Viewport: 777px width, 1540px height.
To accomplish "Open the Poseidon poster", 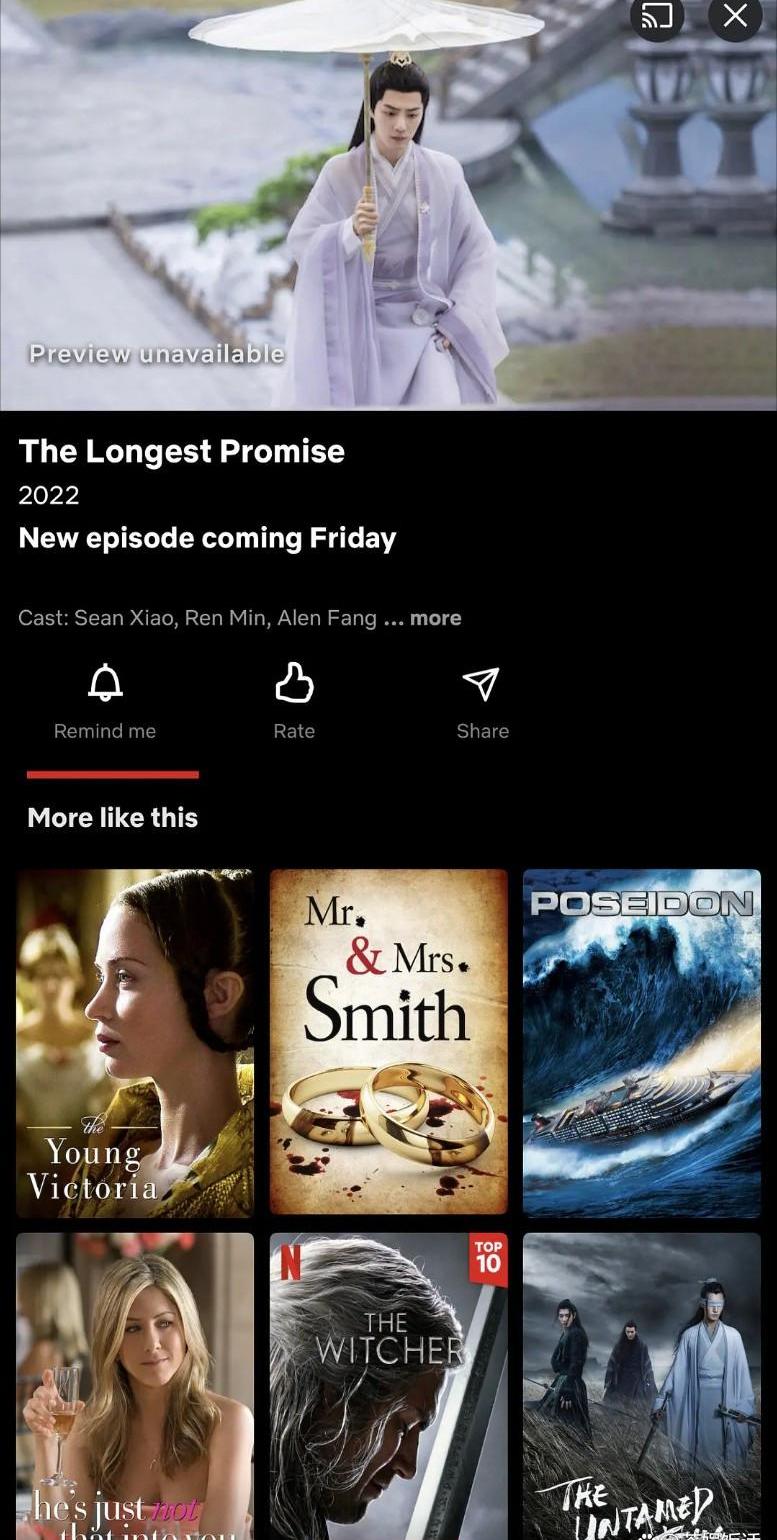I will pos(641,1042).
